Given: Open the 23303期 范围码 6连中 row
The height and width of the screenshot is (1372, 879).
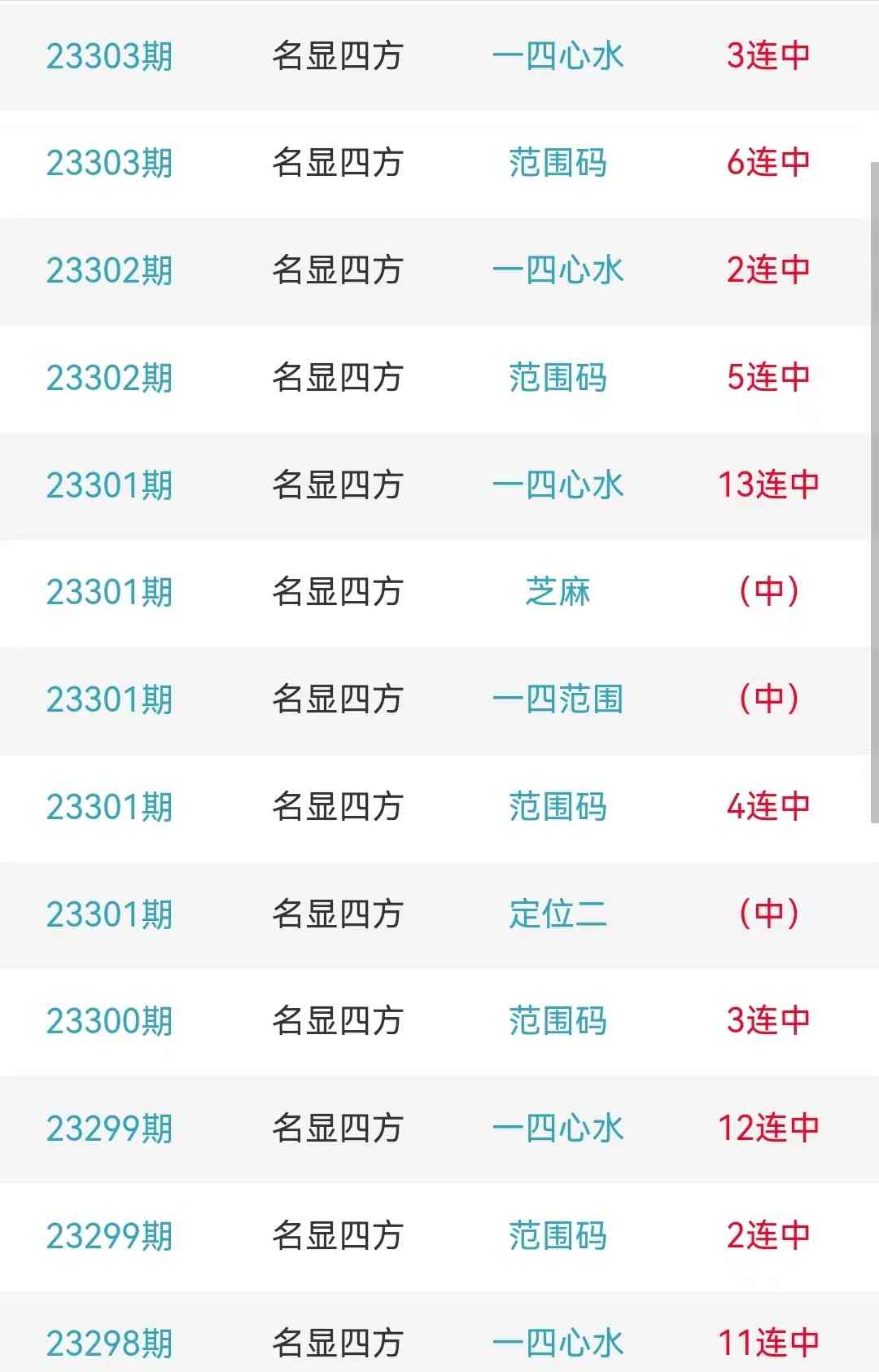Looking at the screenshot, I should (x=558, y=163).
